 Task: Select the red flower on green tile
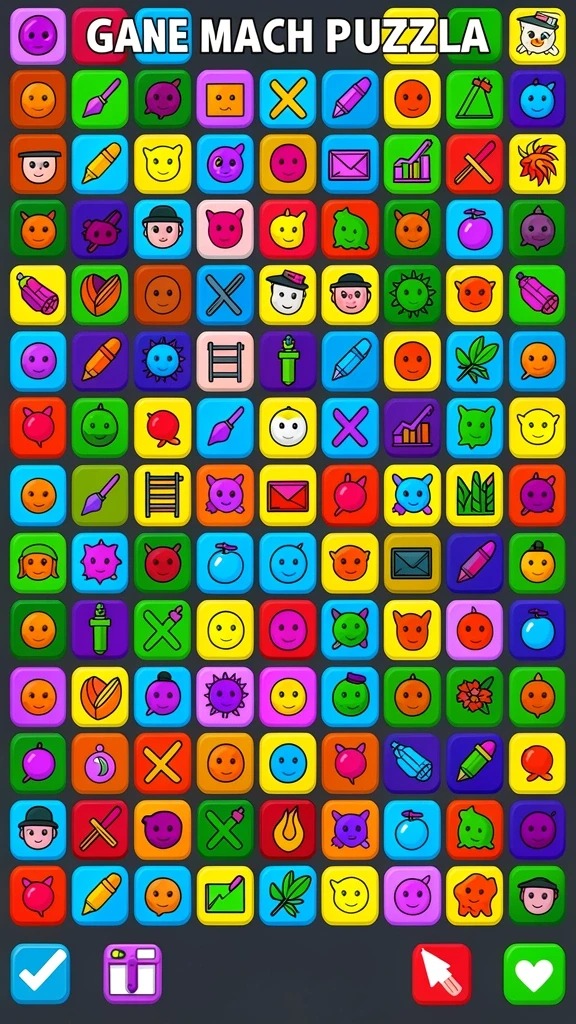click(475, 696)
